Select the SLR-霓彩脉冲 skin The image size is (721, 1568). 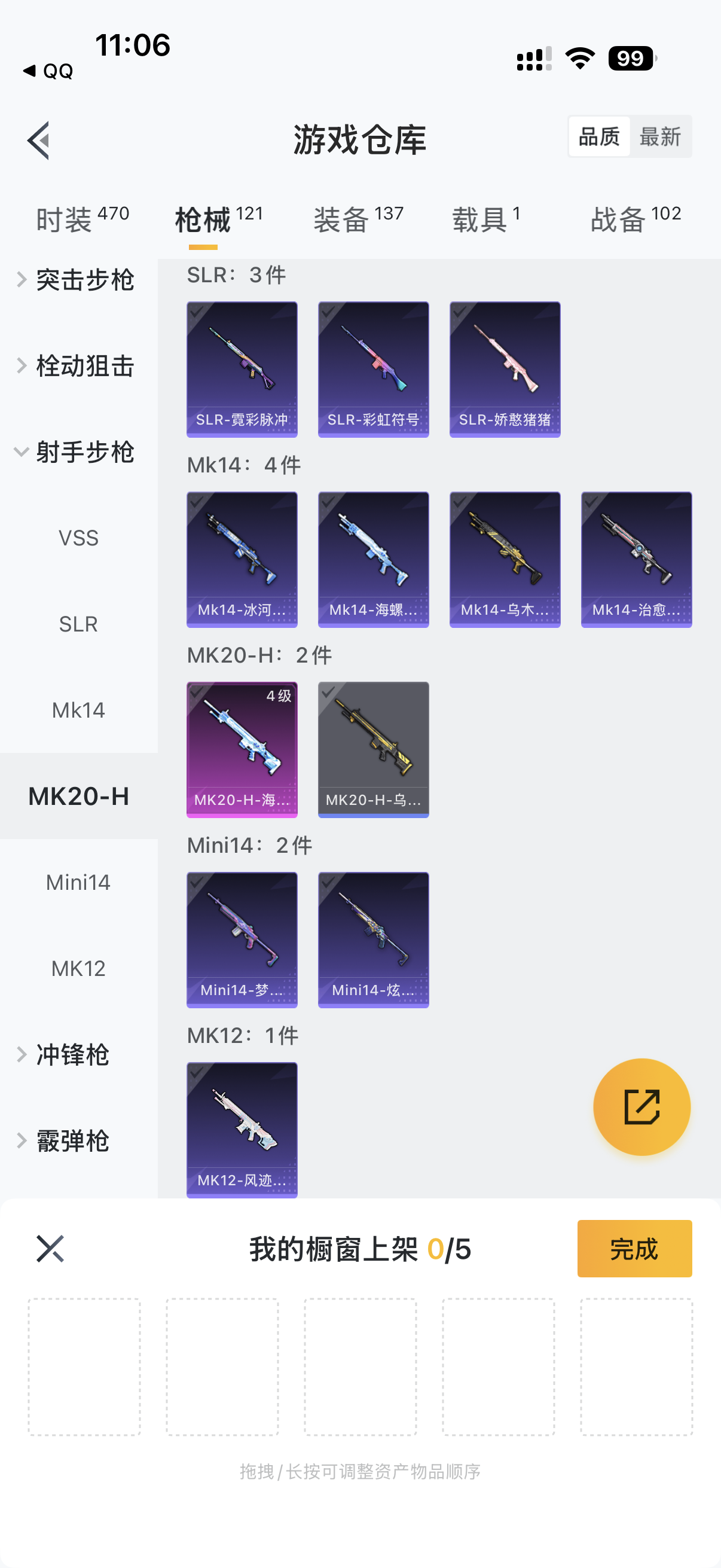[x=242, y=369]
